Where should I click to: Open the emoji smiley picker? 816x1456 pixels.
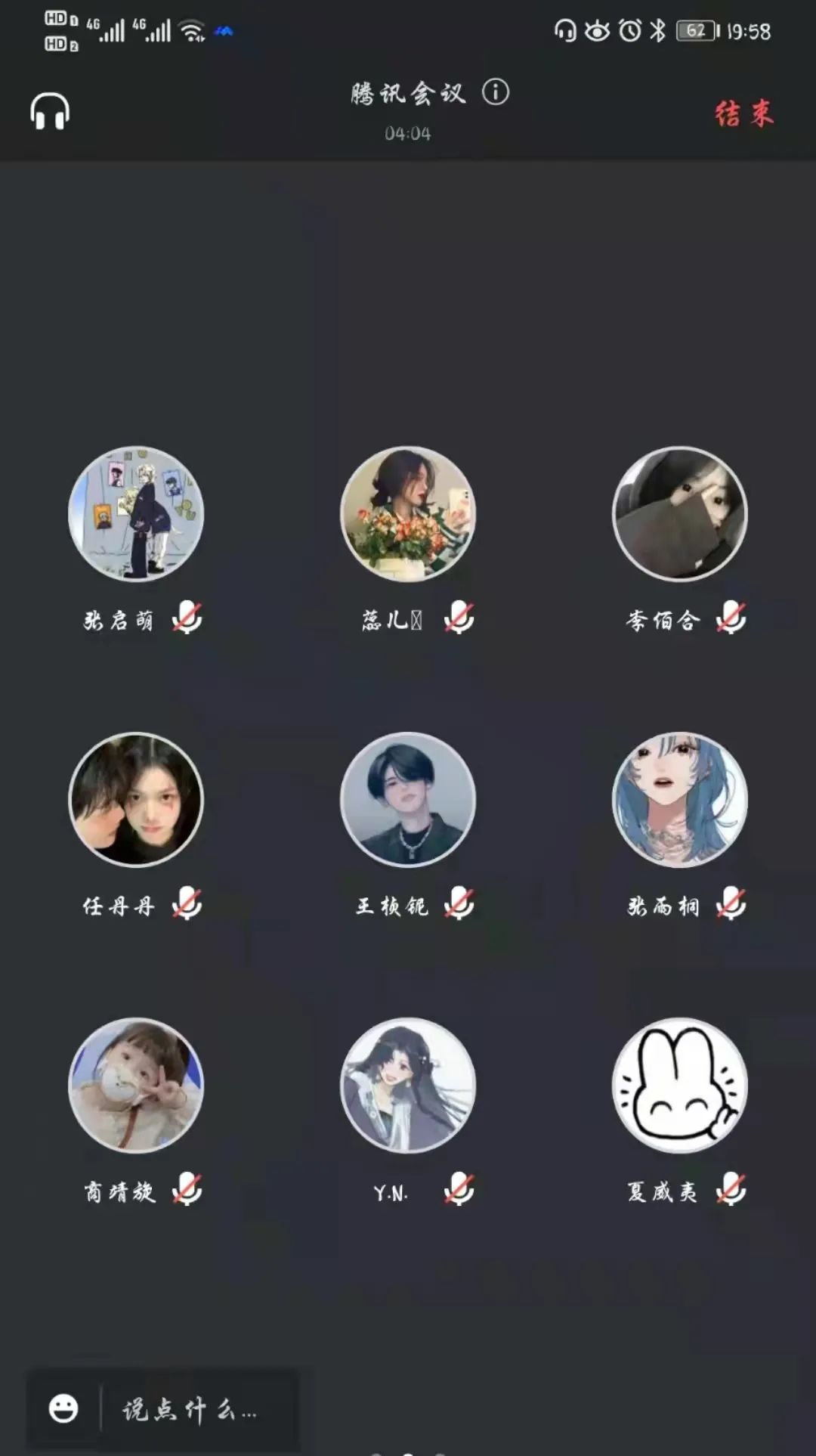pos(63,1409)
